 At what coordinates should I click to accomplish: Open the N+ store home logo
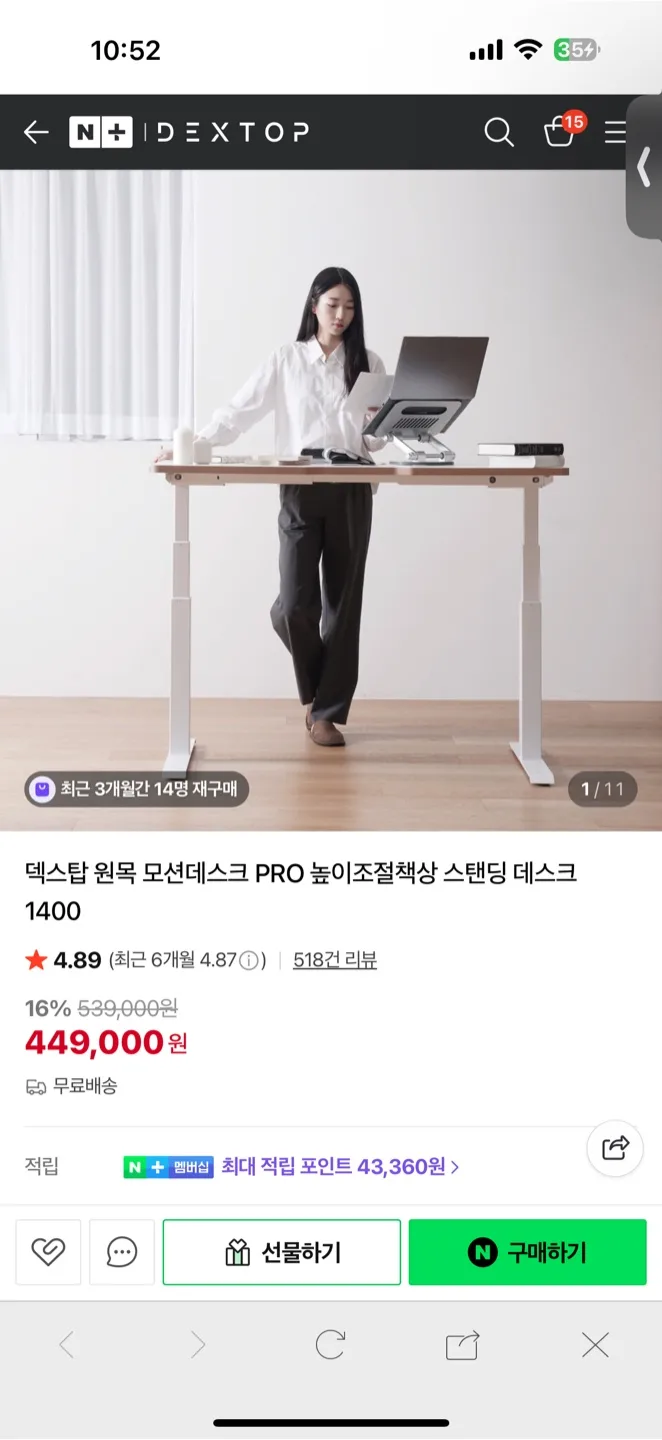tap(100, 132)
